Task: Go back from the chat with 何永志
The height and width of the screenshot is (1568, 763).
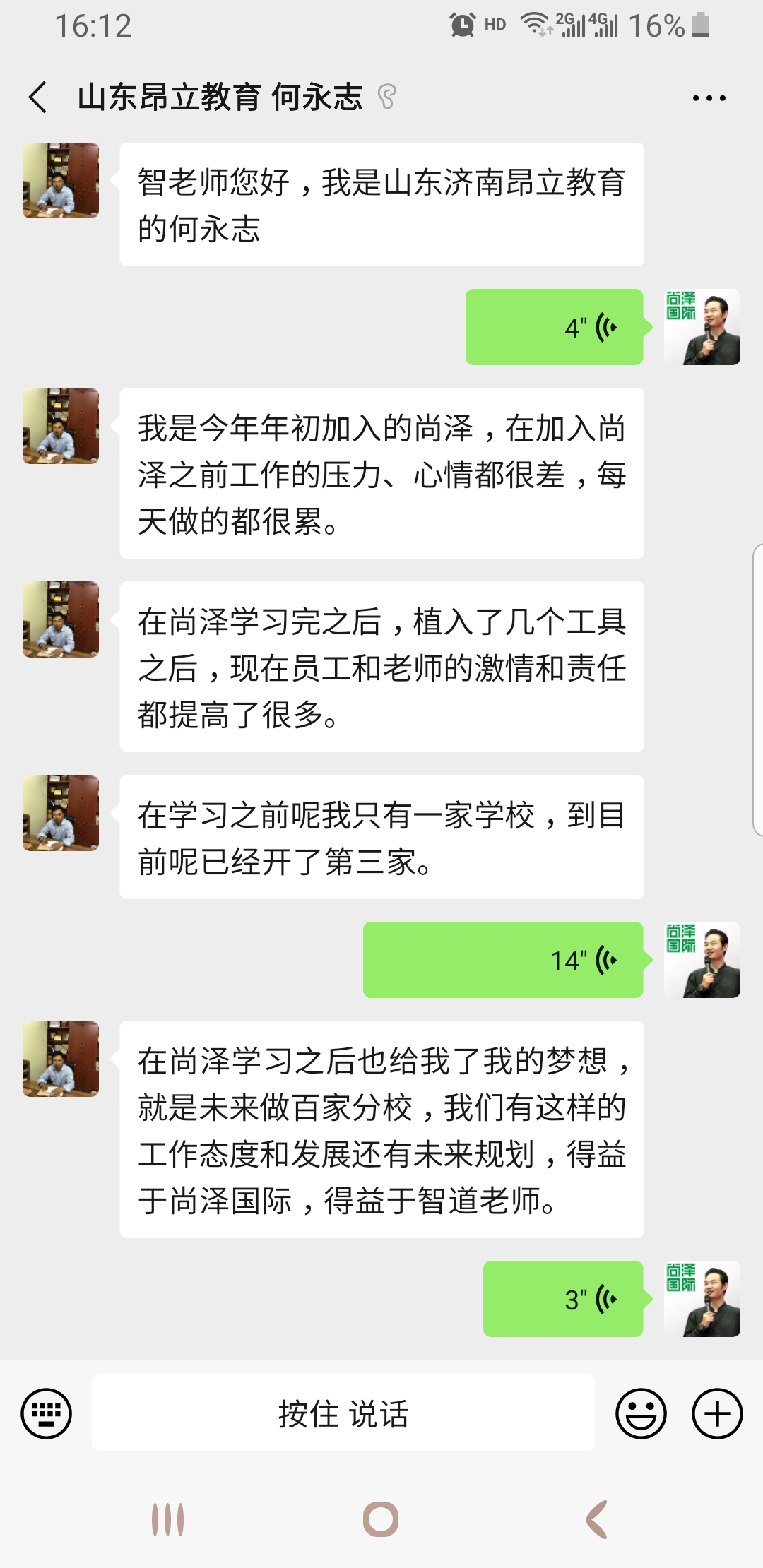Action: (38, 97)
